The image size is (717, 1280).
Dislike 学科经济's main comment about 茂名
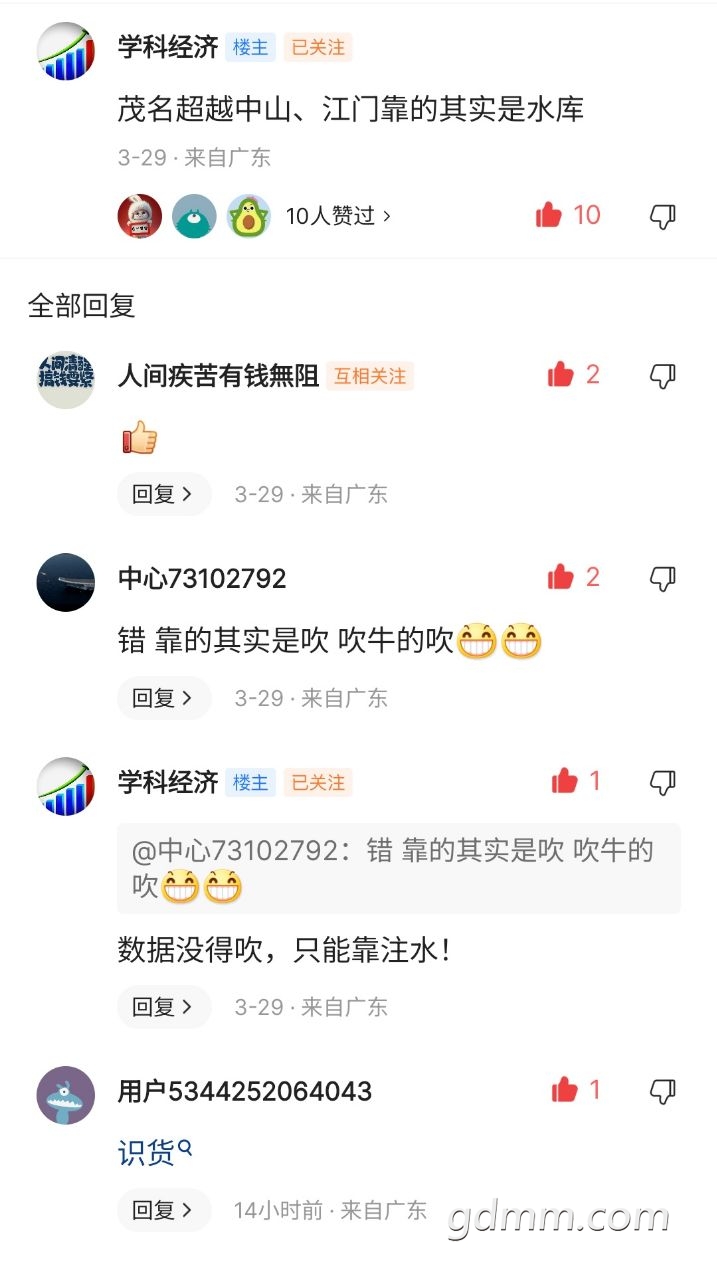pos(663,216)
